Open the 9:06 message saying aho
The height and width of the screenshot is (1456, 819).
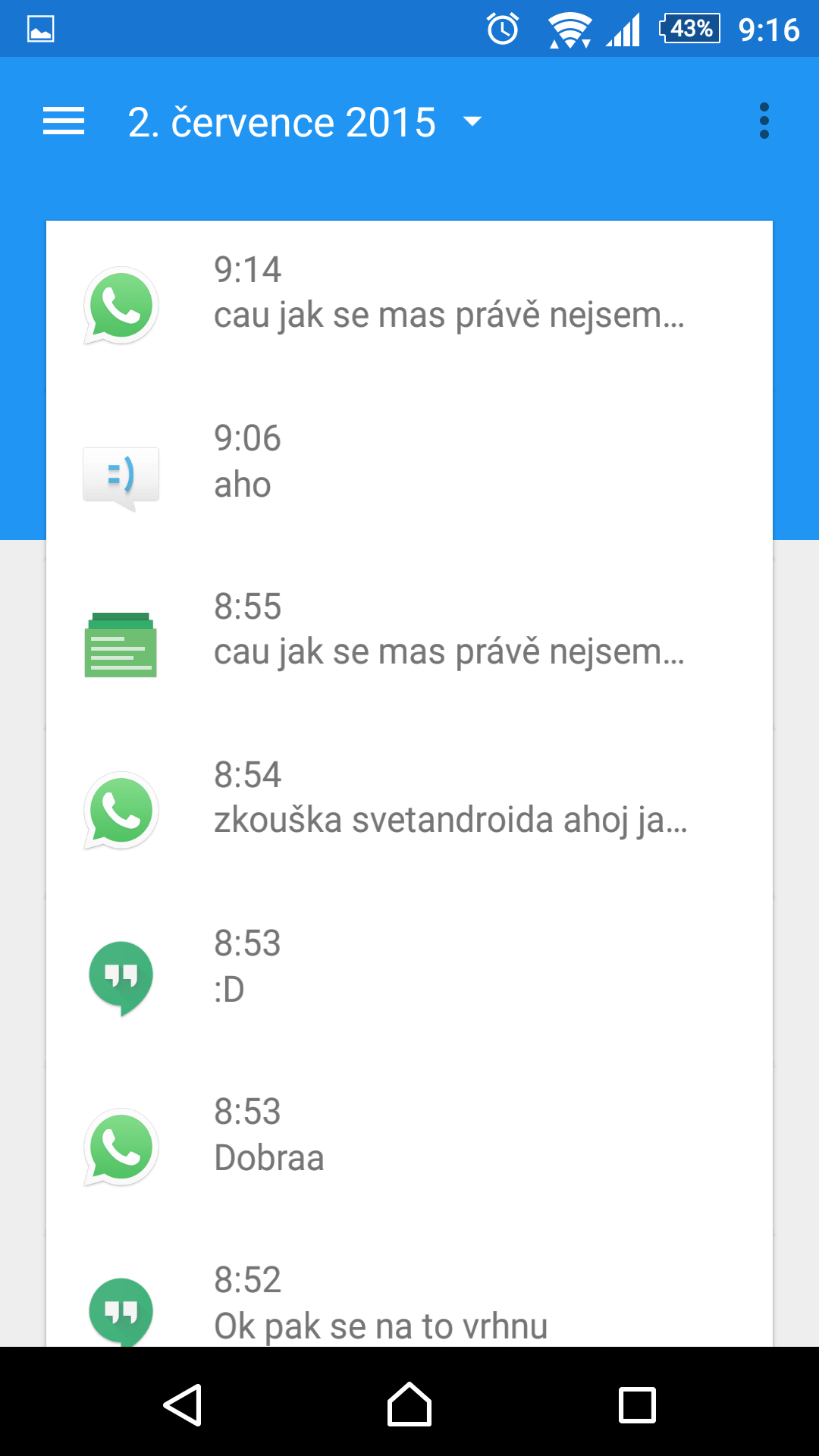tap(409, 473)
